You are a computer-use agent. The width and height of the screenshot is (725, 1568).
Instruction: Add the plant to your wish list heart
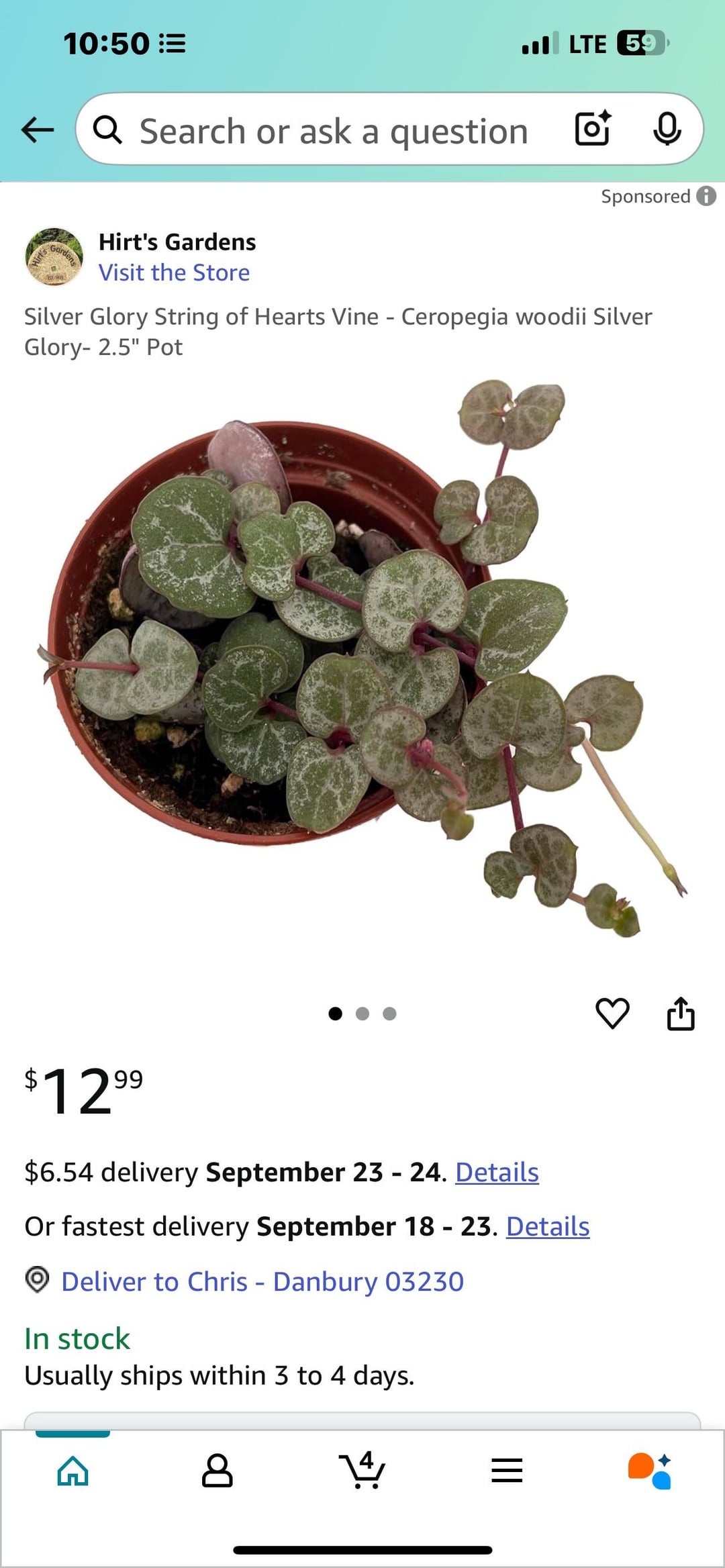pyautogui.click(x=612, y=1014)
